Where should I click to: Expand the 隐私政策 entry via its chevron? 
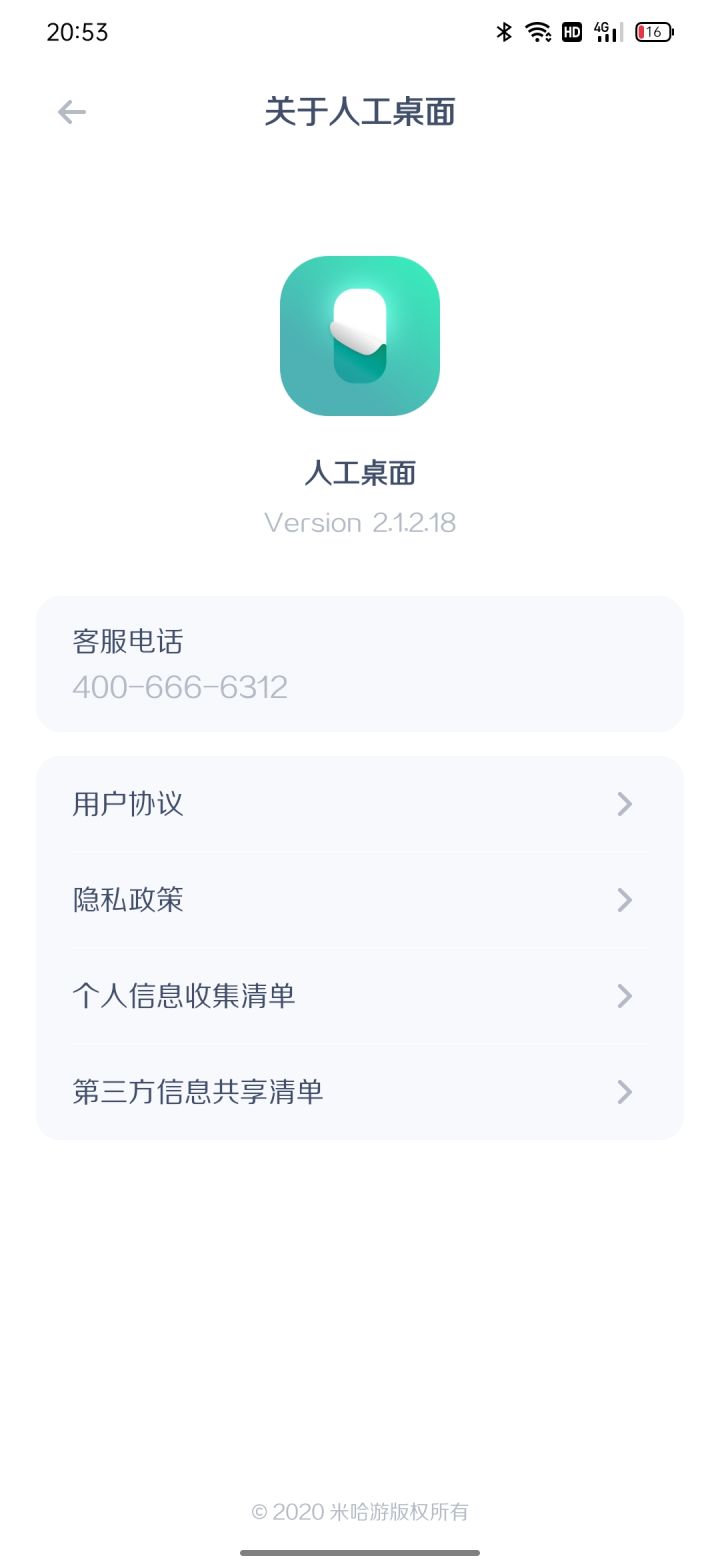[624, 900]
